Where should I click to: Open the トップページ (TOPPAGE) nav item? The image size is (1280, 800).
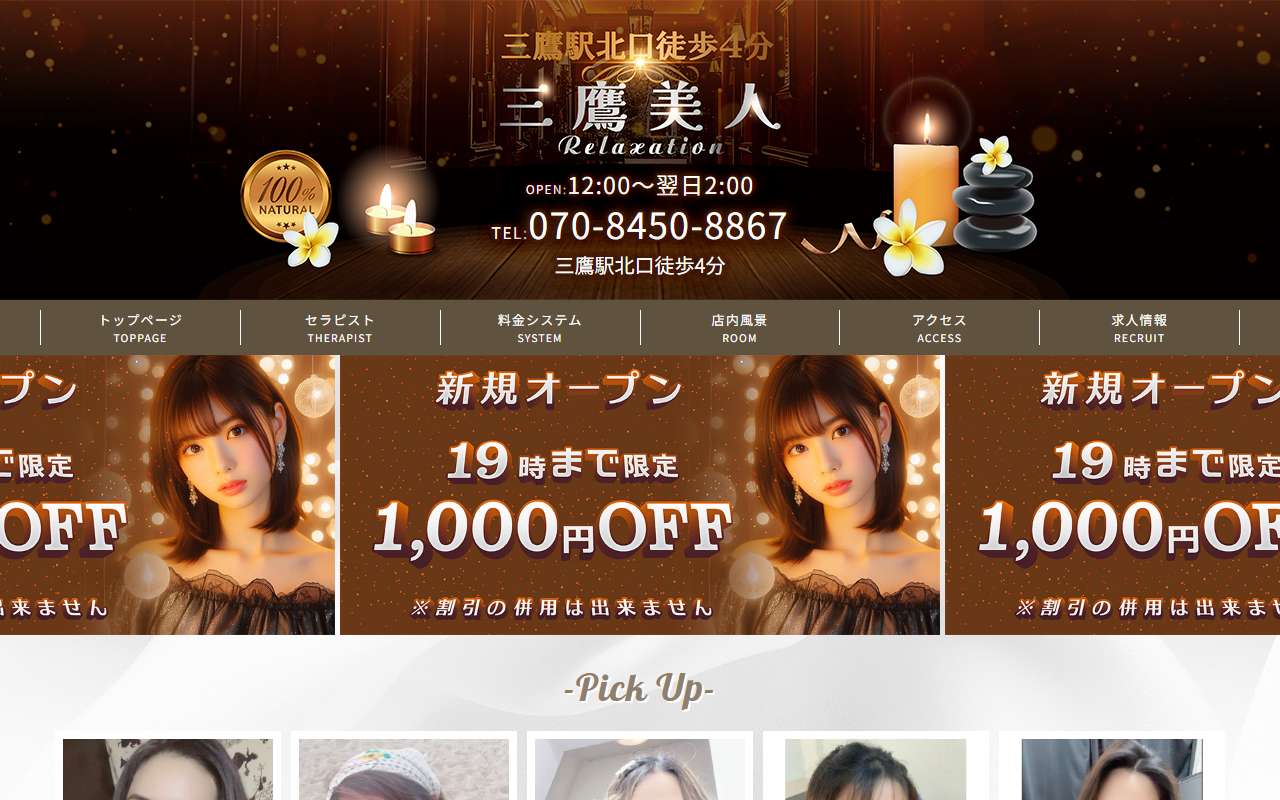pyautogui.click(x=140, y=328)
